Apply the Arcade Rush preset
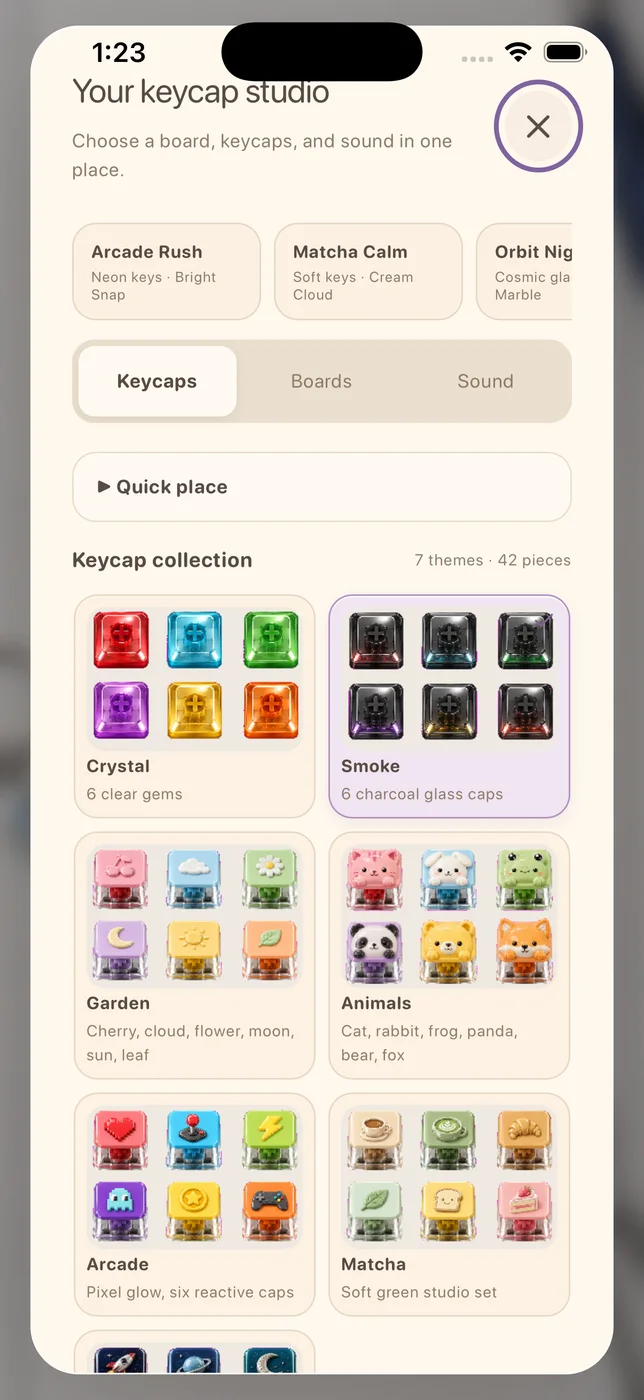644x1400 pixels. tap(166, 272)
